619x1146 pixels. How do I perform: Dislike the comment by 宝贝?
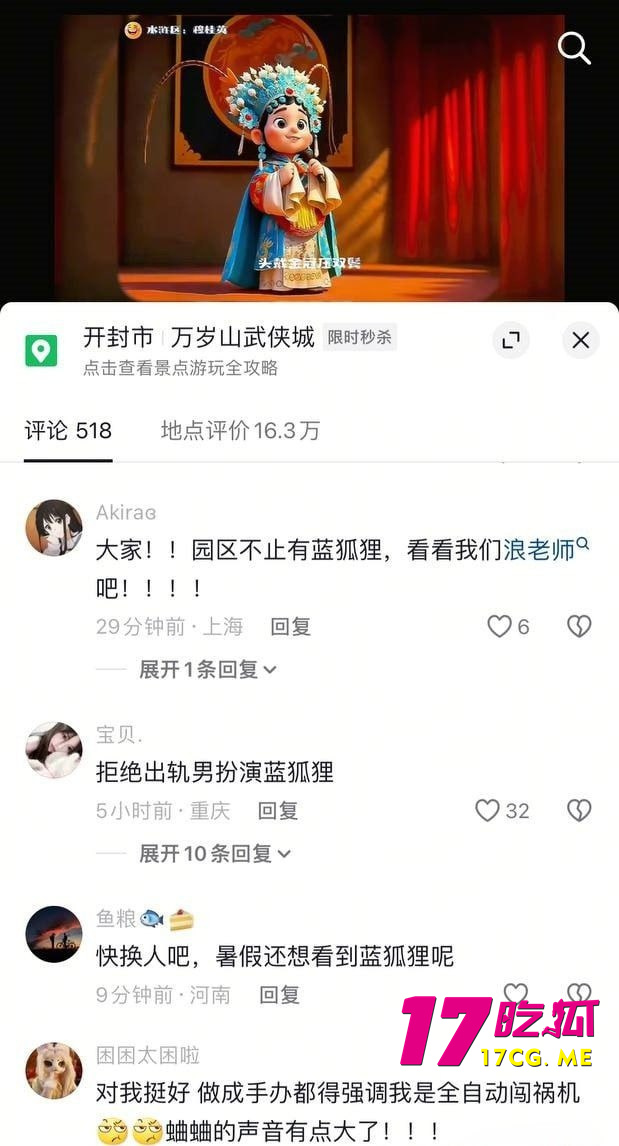click(x=579, y=811)
